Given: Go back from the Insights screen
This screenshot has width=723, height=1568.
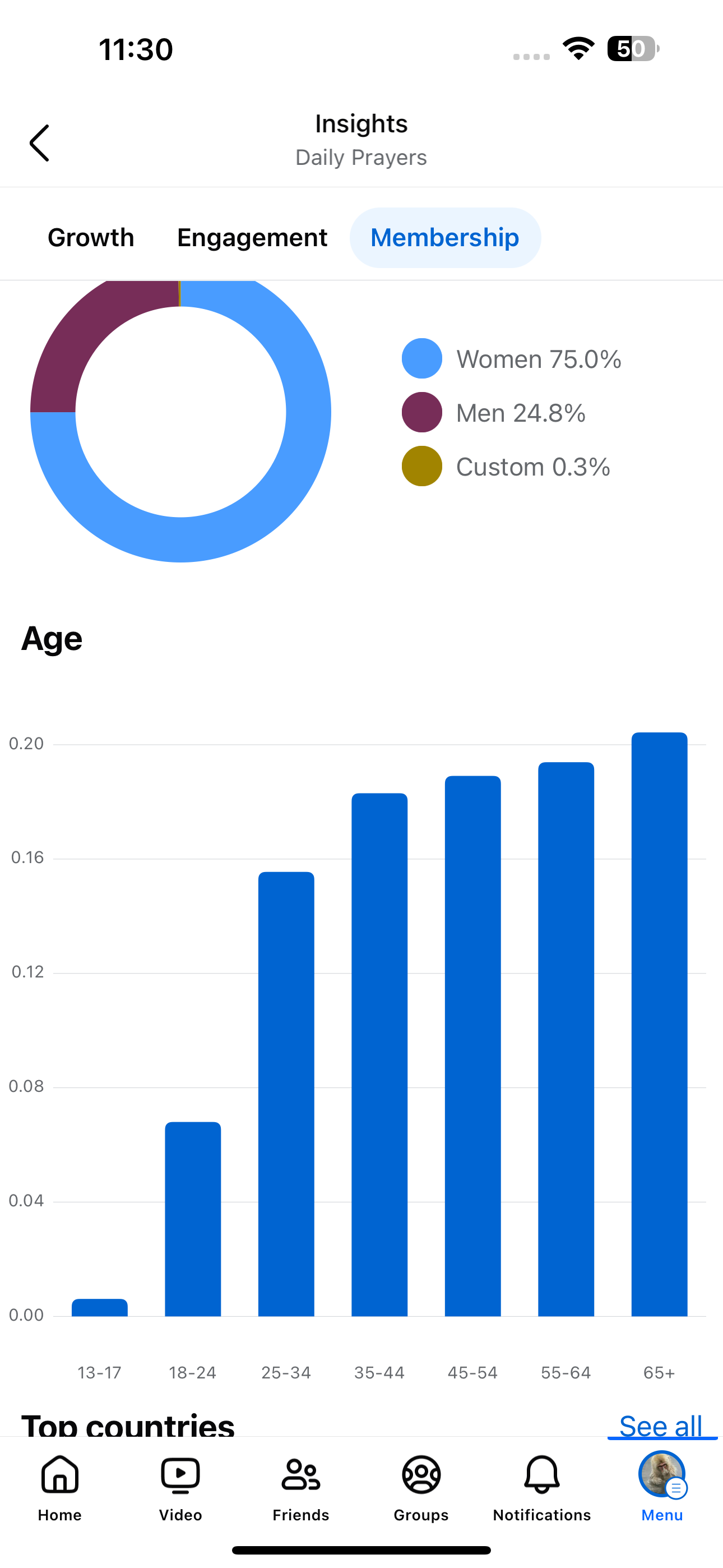Looking at the screenshot, I should [x=40, y=143].
